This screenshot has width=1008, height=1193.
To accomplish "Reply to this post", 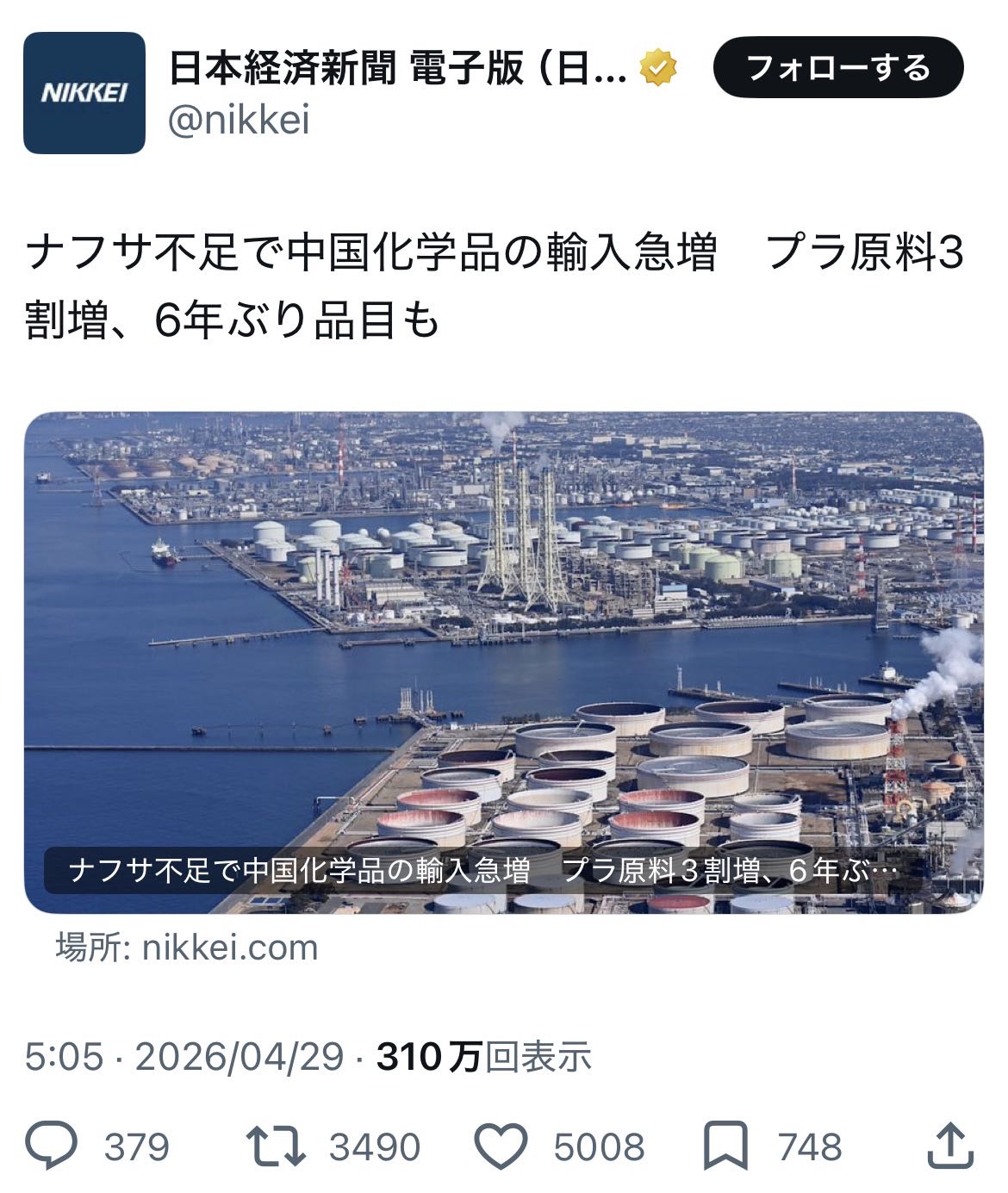I will [x=52, y=1146].
